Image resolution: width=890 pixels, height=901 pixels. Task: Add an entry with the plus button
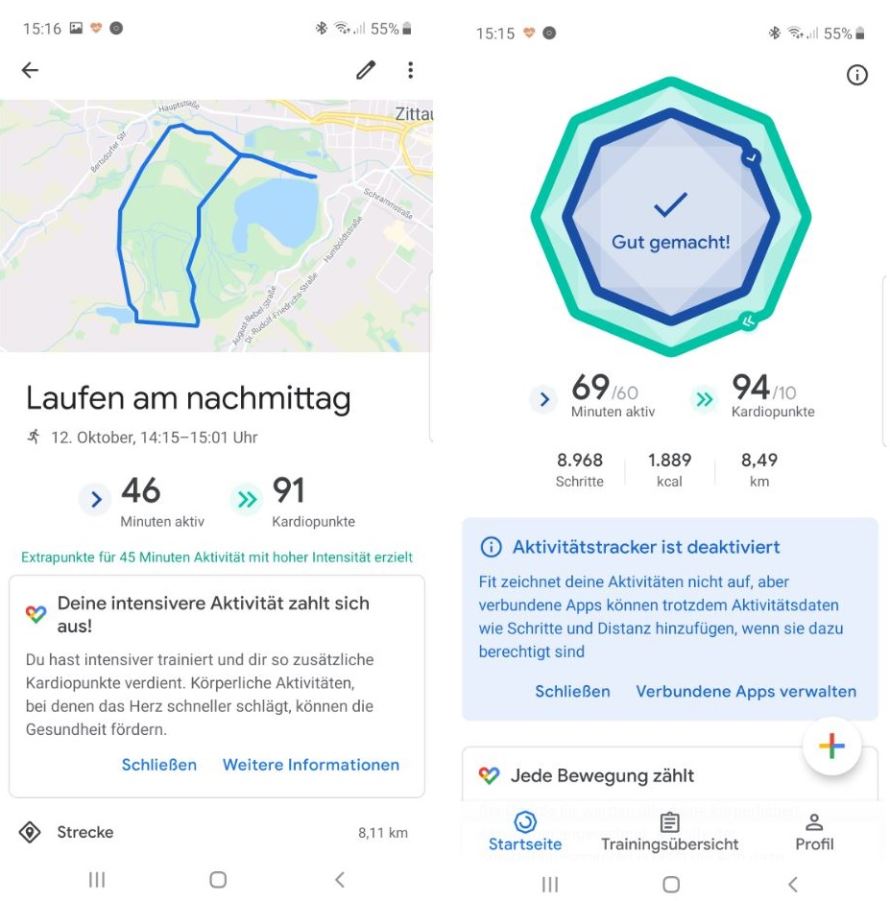(832, 746)
